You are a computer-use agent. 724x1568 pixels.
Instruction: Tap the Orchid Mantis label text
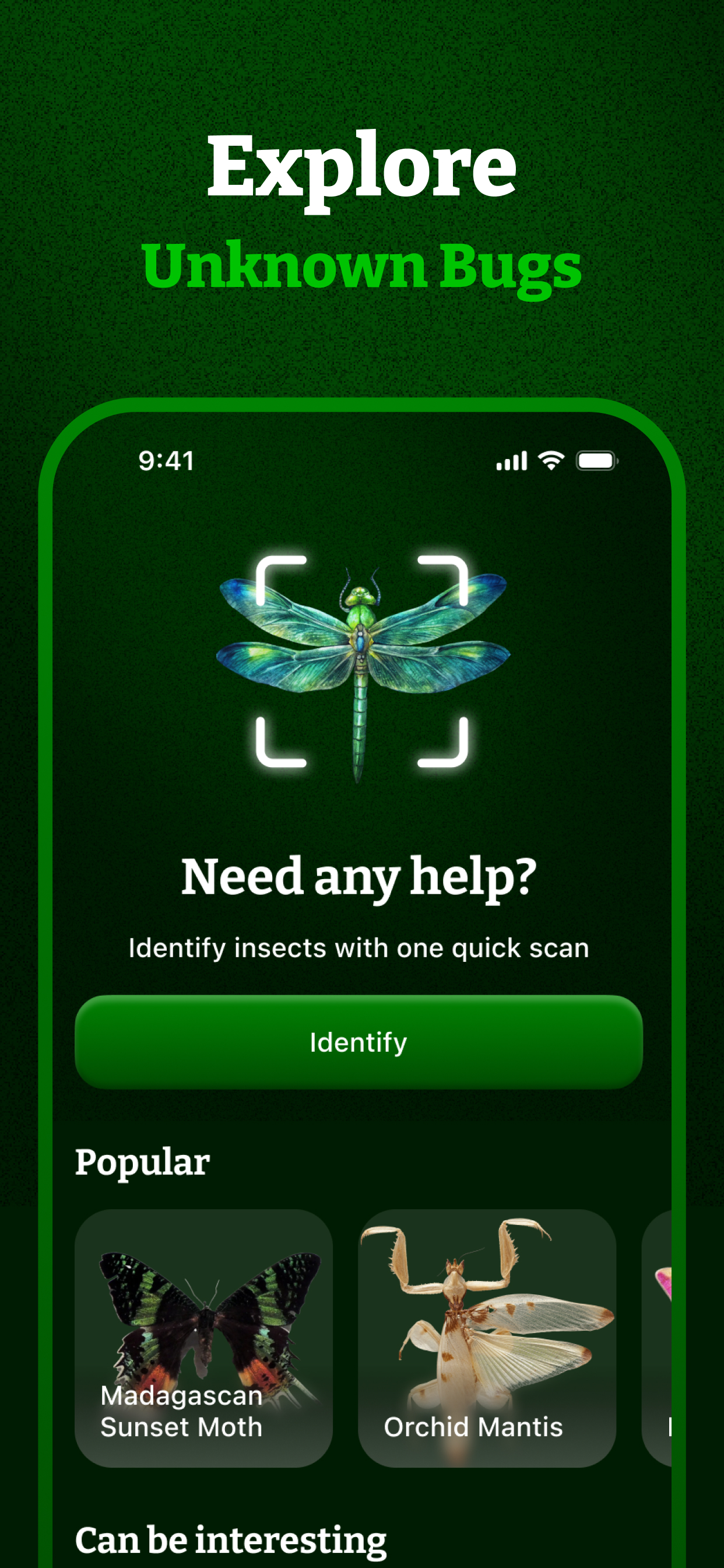tap(474, 1427)
